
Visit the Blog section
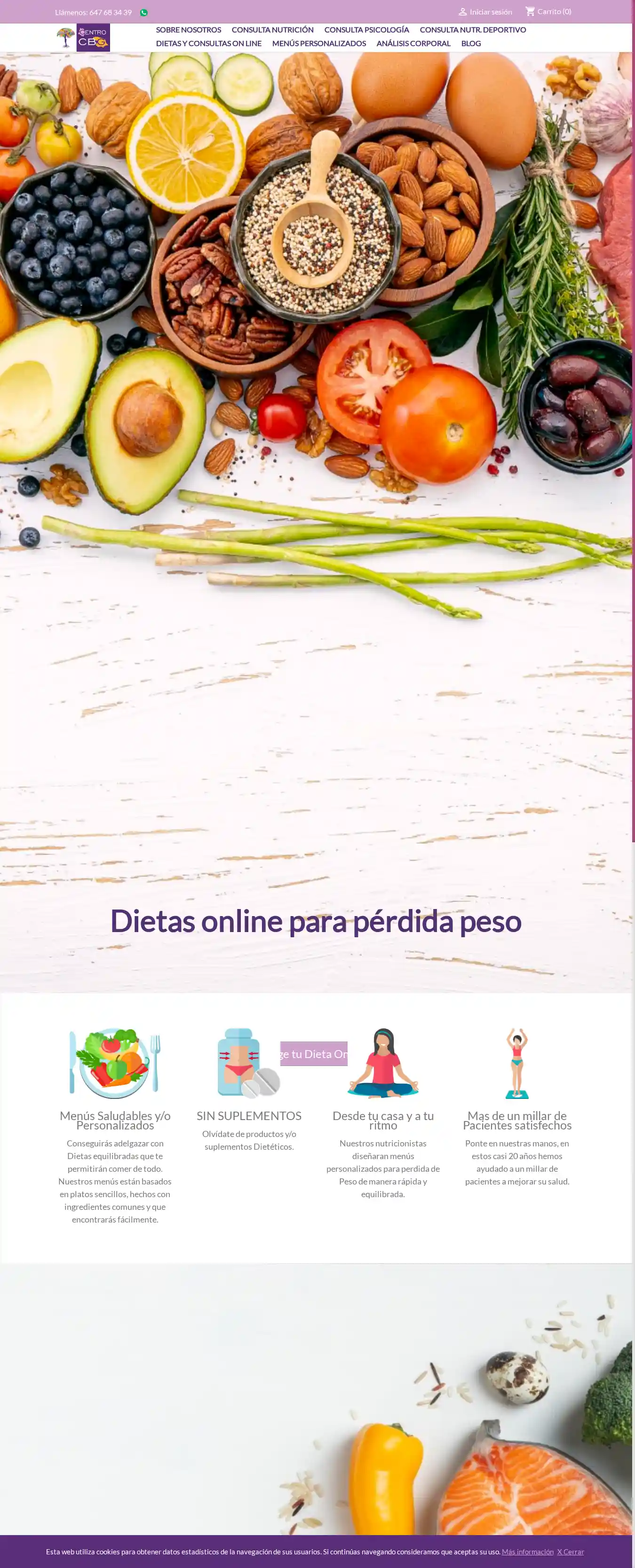click(x=470, y=43)
